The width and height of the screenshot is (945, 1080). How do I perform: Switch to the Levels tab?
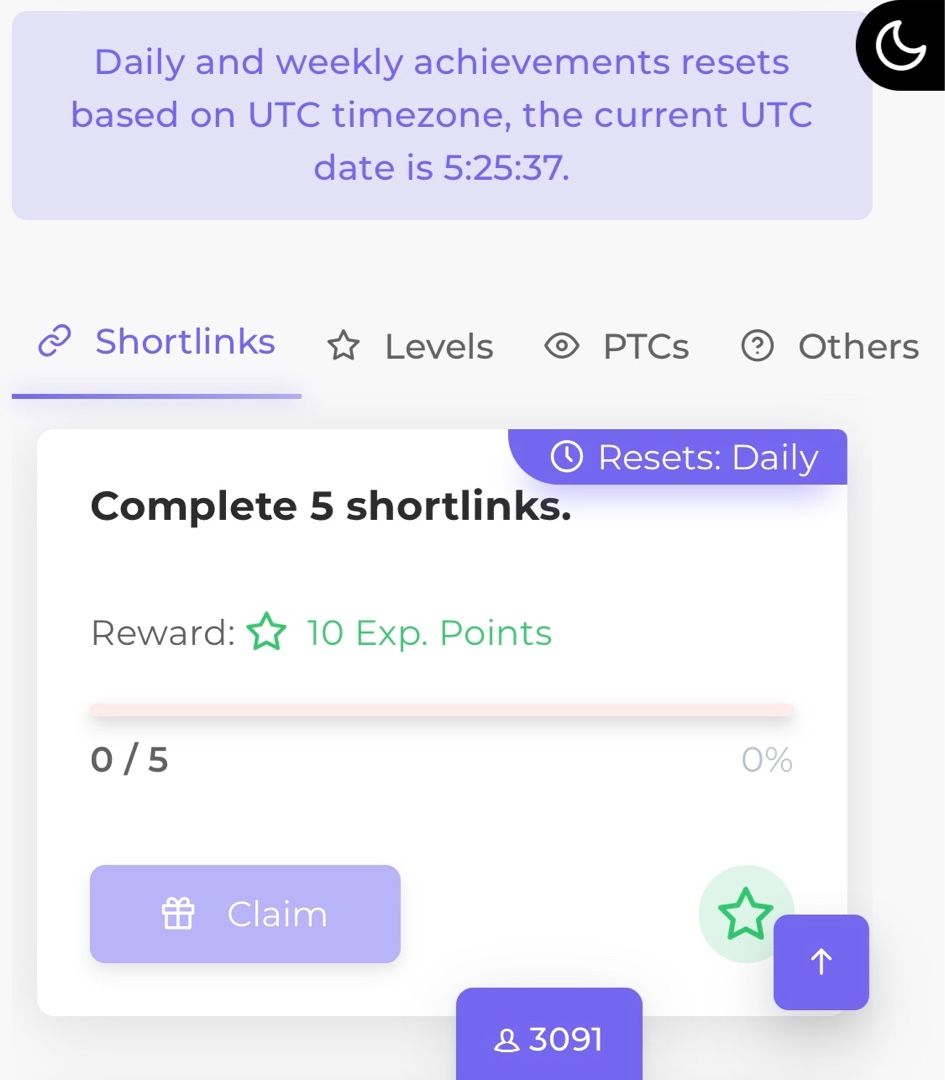[x=410, y=346]
